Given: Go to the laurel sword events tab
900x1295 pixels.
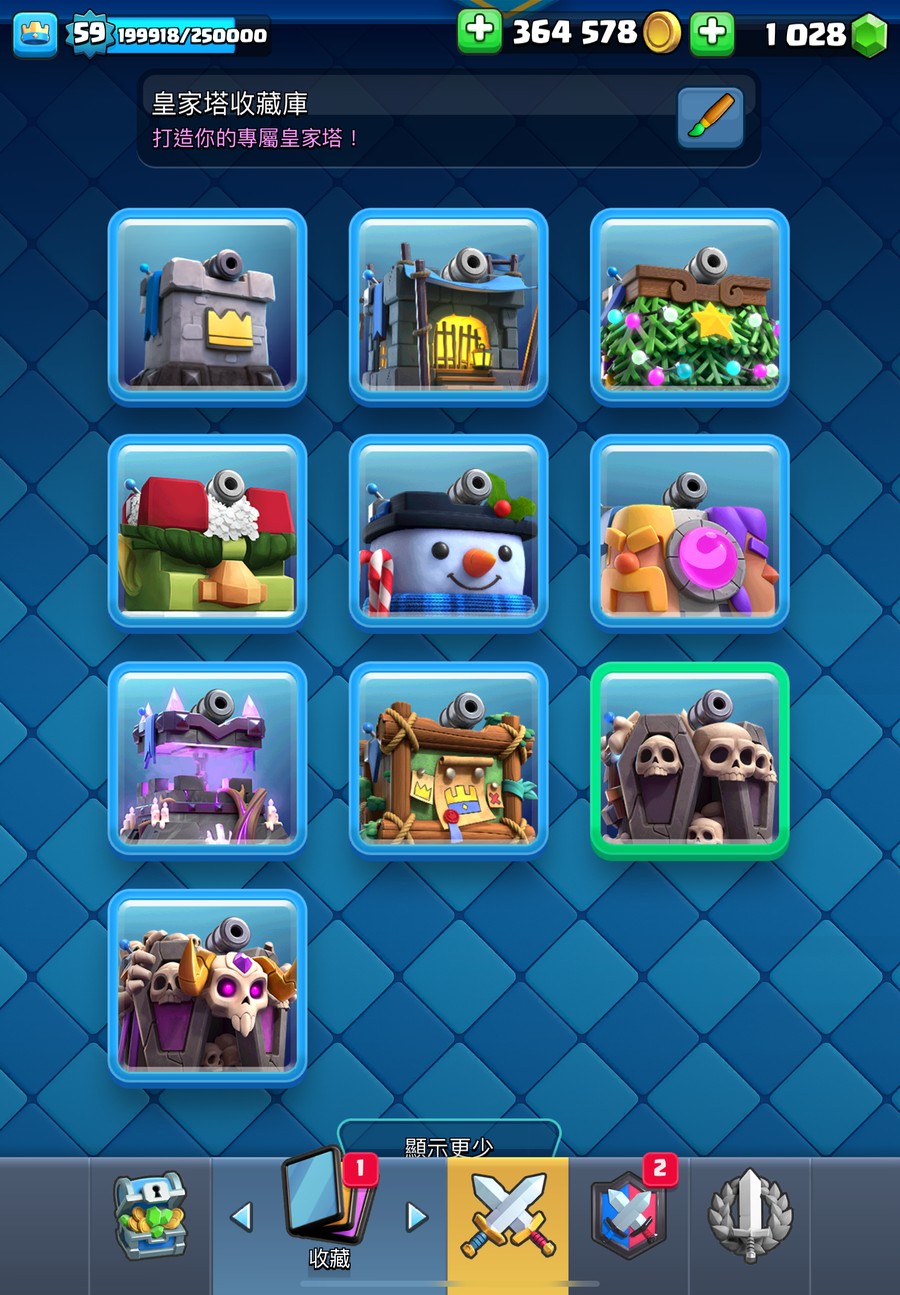Looking at the screenshot, I should 750,1216.
